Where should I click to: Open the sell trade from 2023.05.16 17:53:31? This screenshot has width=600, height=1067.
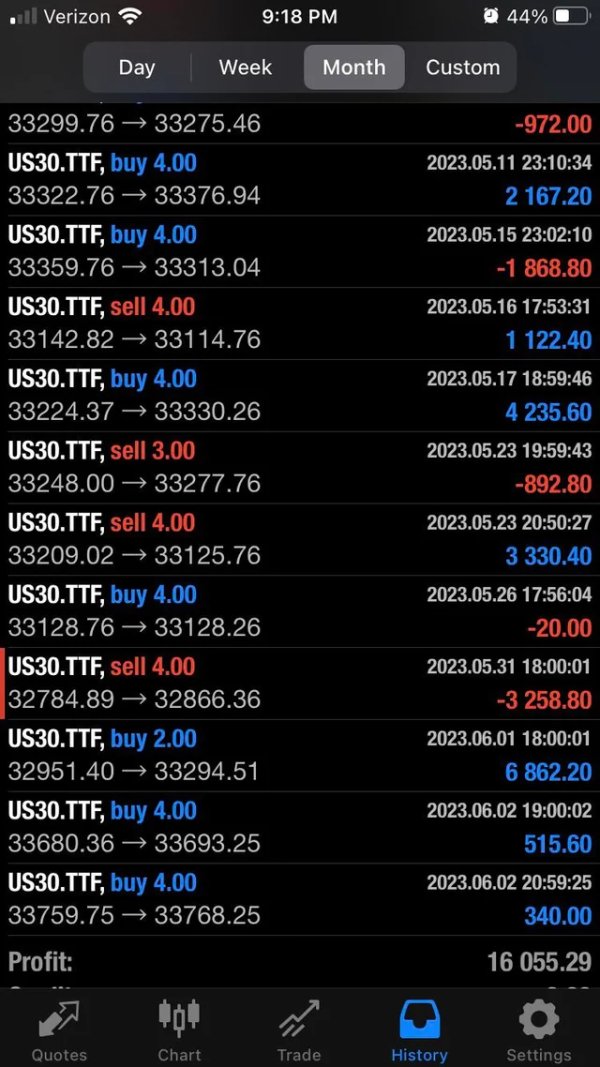(x=300, y=323)
